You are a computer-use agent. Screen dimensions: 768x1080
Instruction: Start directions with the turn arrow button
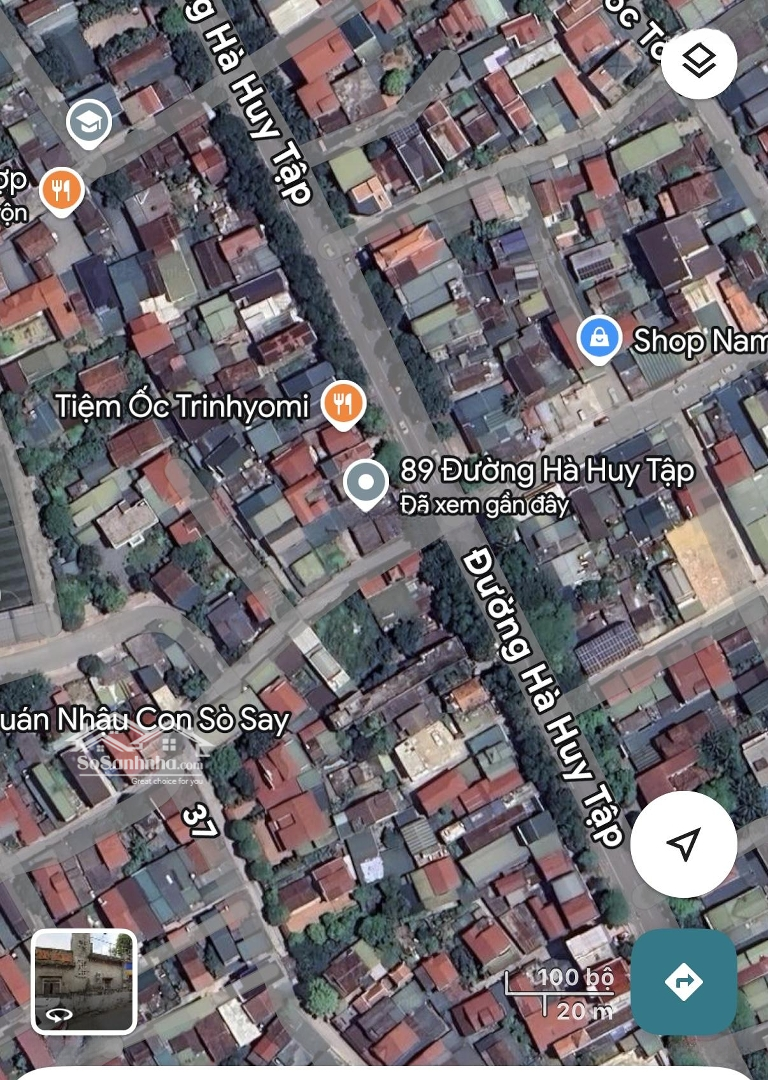[684, 982]
